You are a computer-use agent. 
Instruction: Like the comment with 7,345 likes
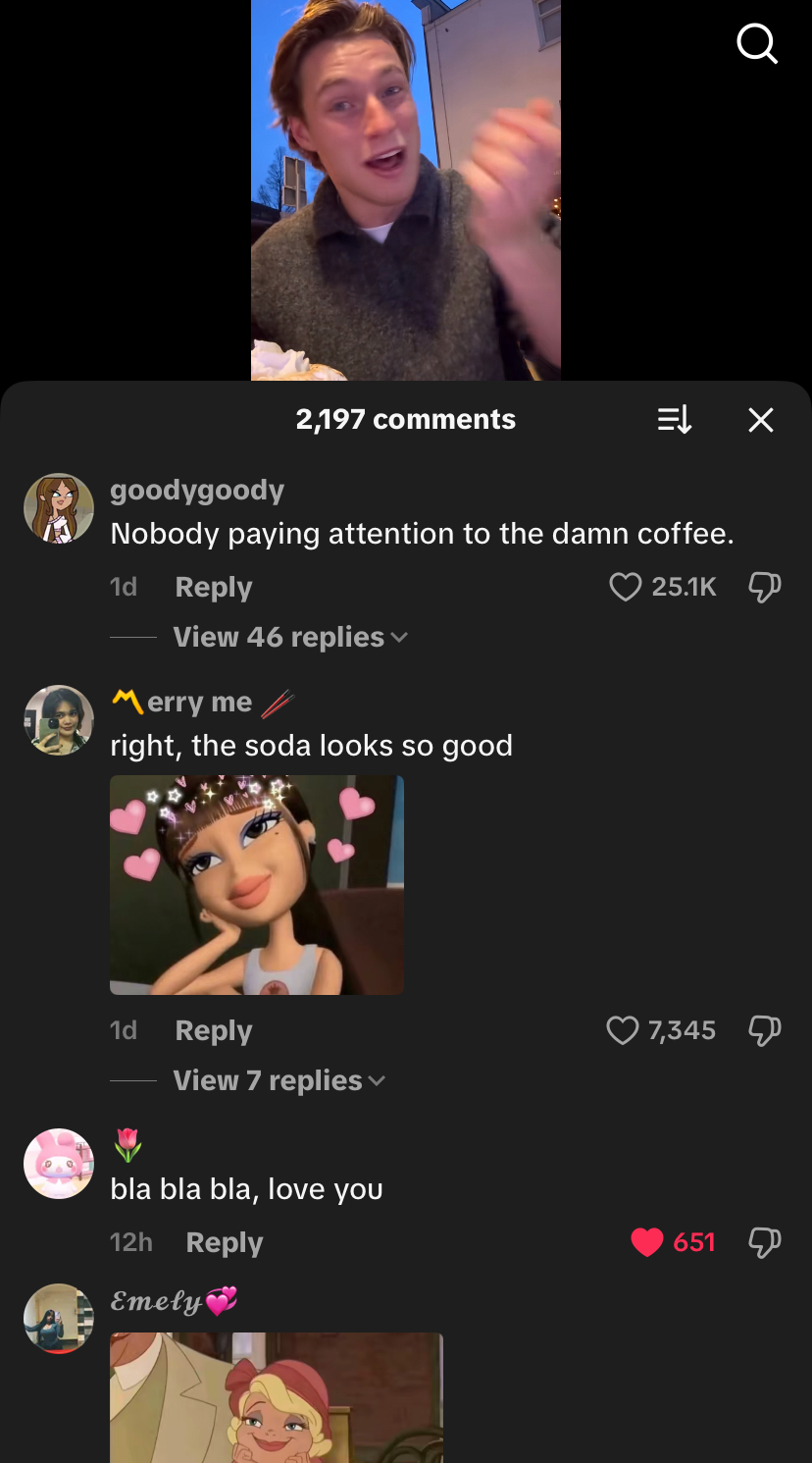(623, 1030)
